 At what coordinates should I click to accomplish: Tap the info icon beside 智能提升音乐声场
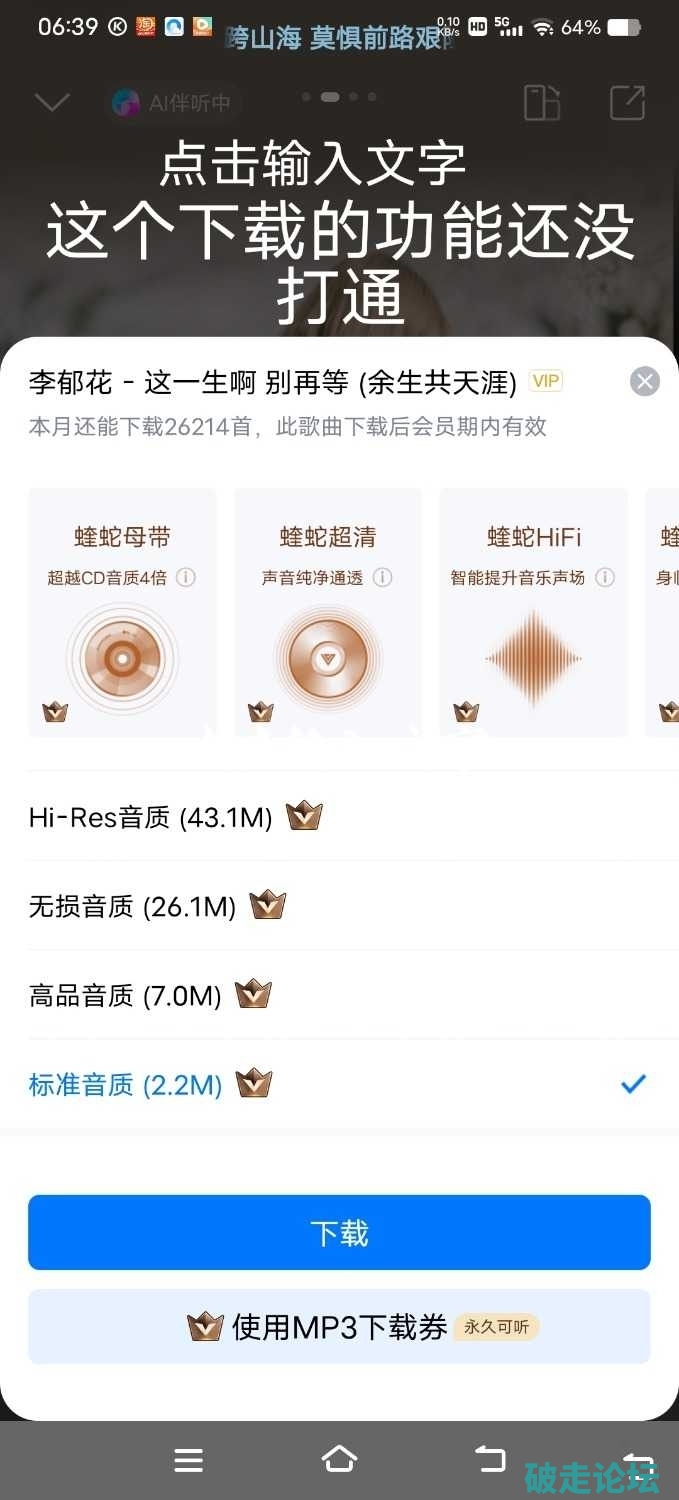tap(604, 578)
